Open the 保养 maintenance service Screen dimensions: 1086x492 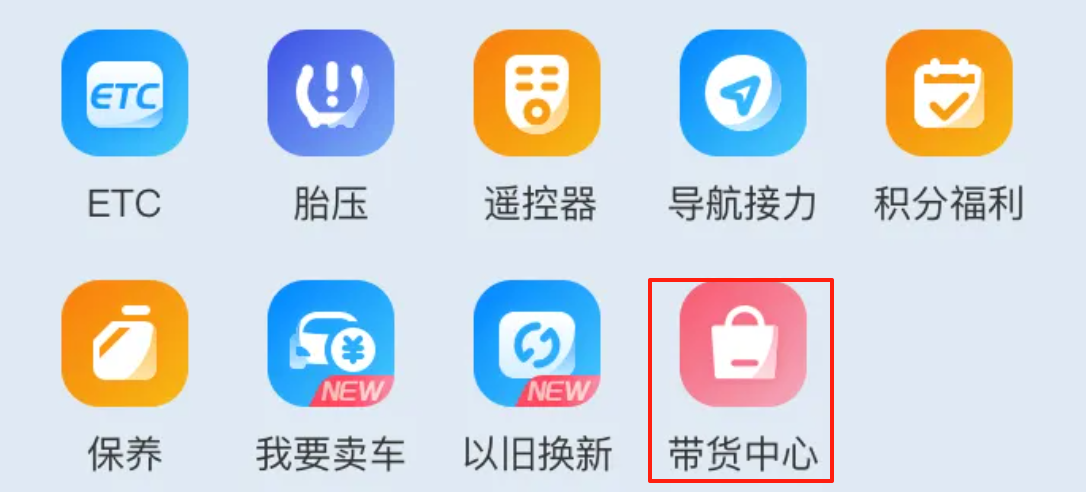(124, 343)
